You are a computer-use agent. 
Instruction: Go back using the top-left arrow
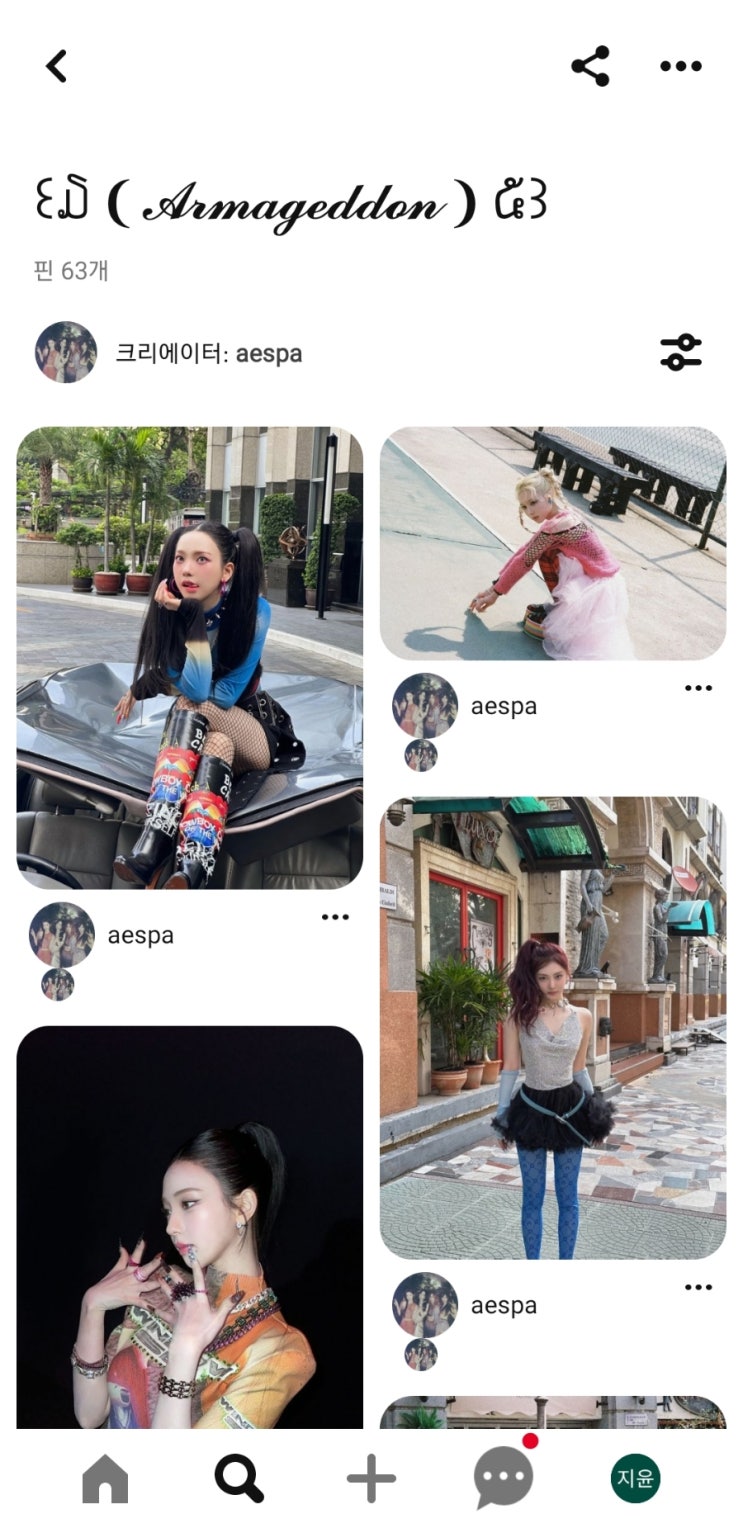pos(57,66)
